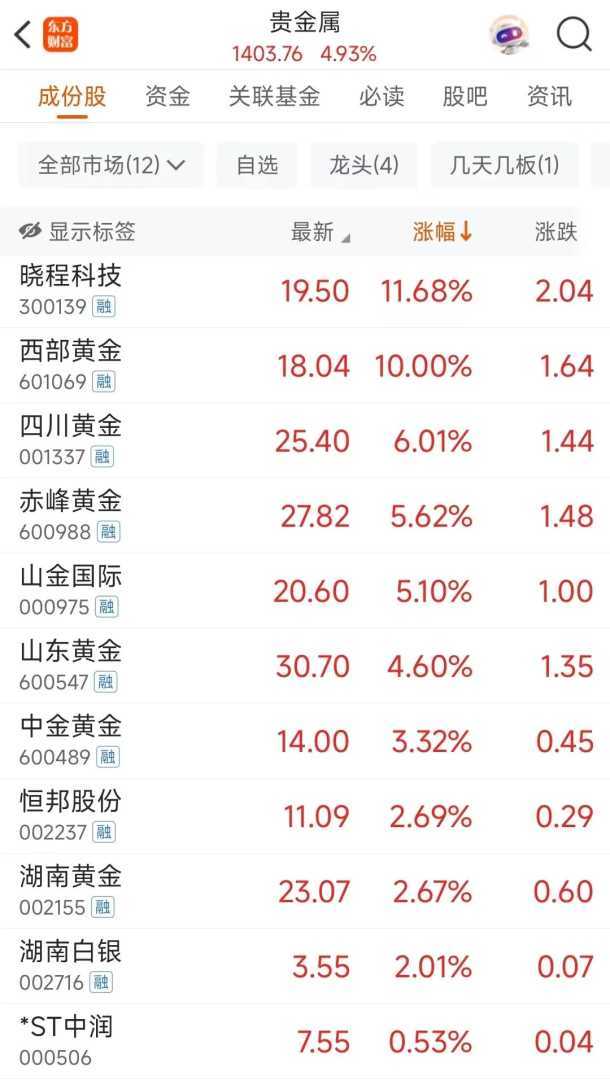Image resolution: width=610 pixels, height=1080 pixels.
Task: Open the search magnifier icon
Action: [574, 35]
